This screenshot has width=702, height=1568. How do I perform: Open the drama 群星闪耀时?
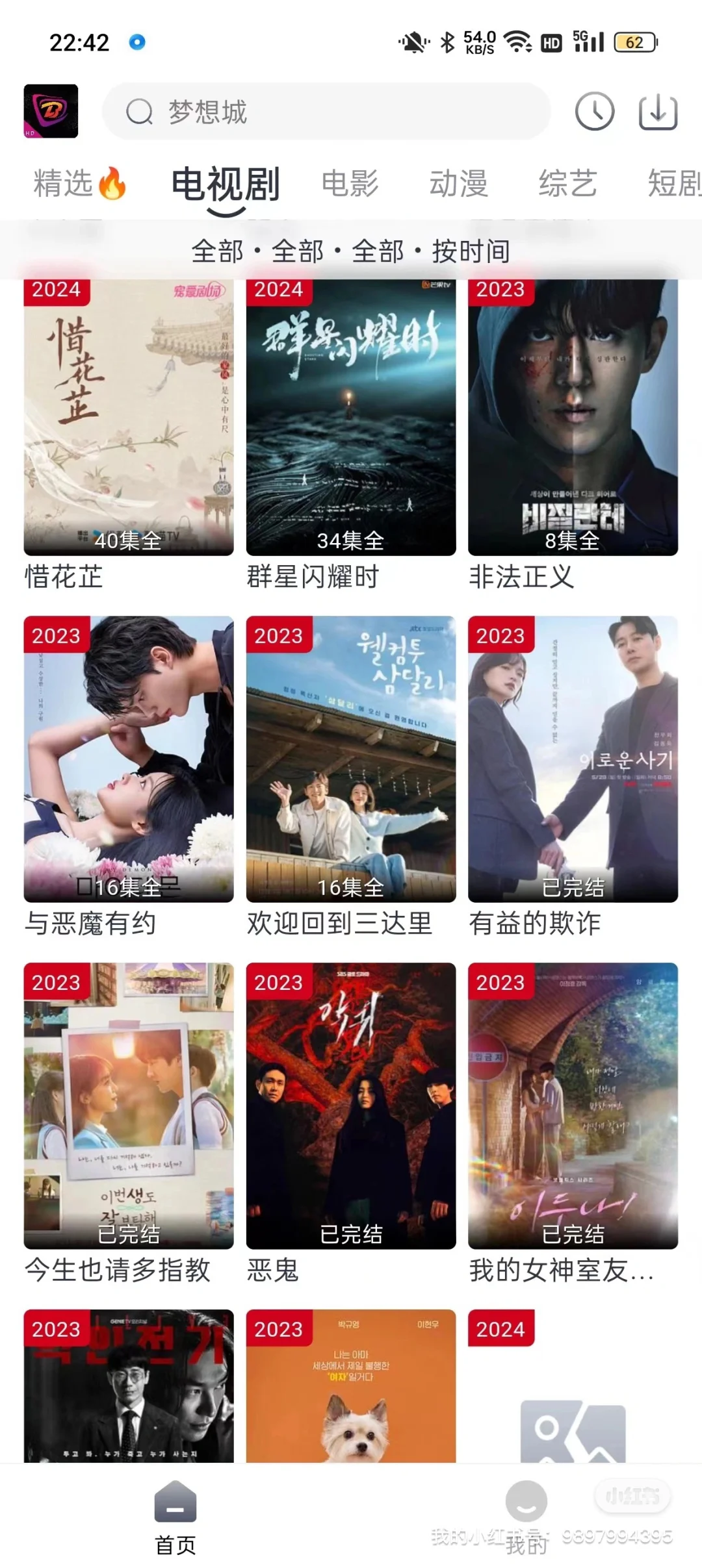[351, 417]
